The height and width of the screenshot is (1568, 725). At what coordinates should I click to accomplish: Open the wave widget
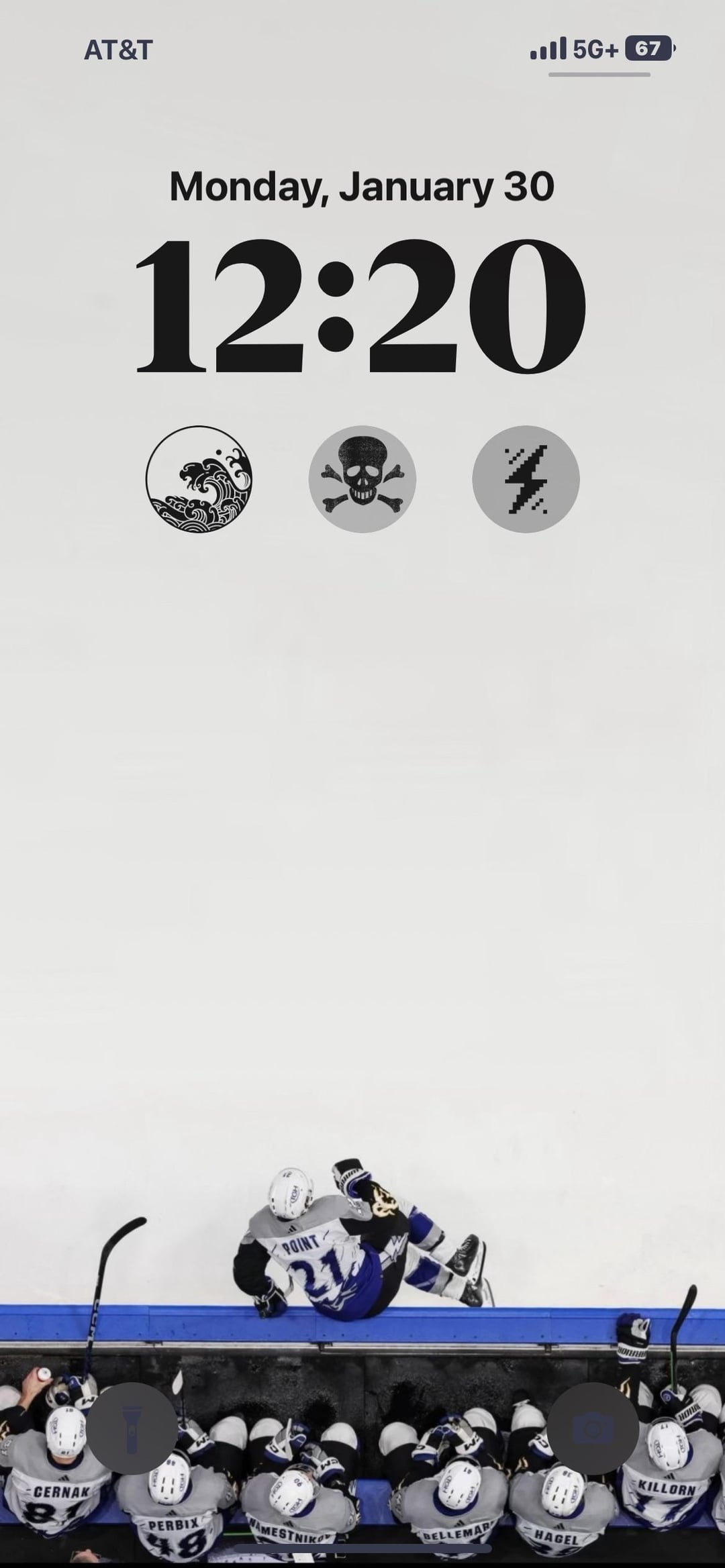pos(199,479)
